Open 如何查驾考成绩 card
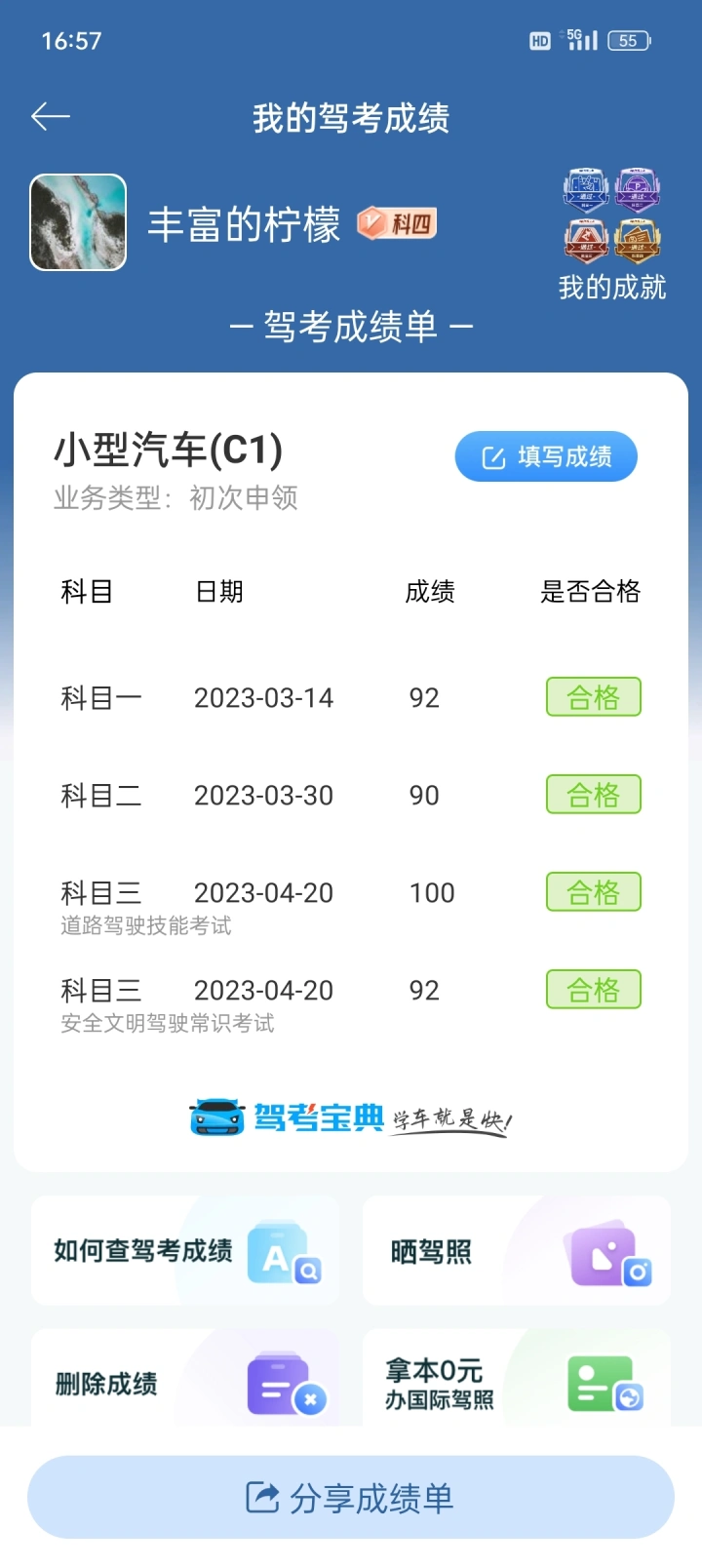This screenshot has width=702, height=1568. [185, 1251]
